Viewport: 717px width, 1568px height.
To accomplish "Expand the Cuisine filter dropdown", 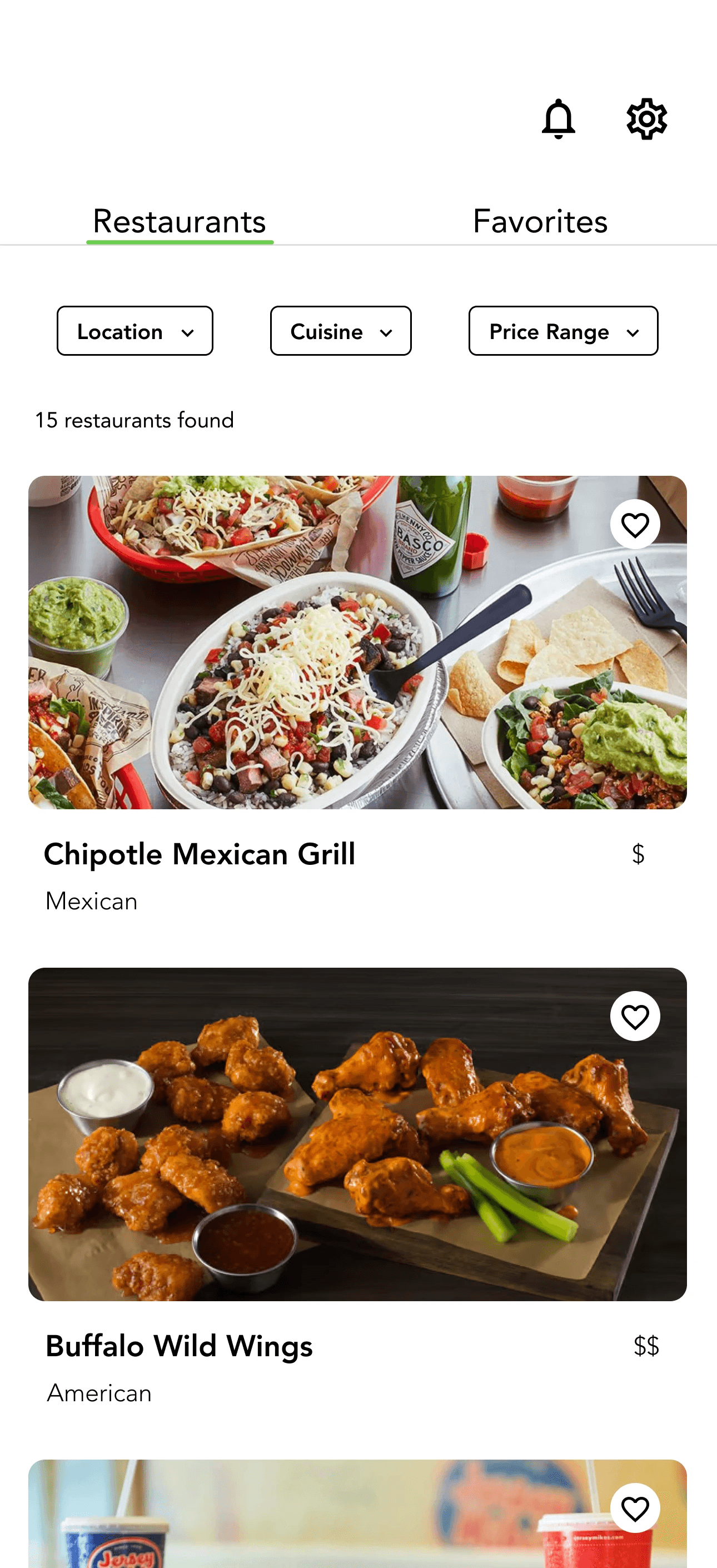I will pyautogui.click(x=341, y=331).
